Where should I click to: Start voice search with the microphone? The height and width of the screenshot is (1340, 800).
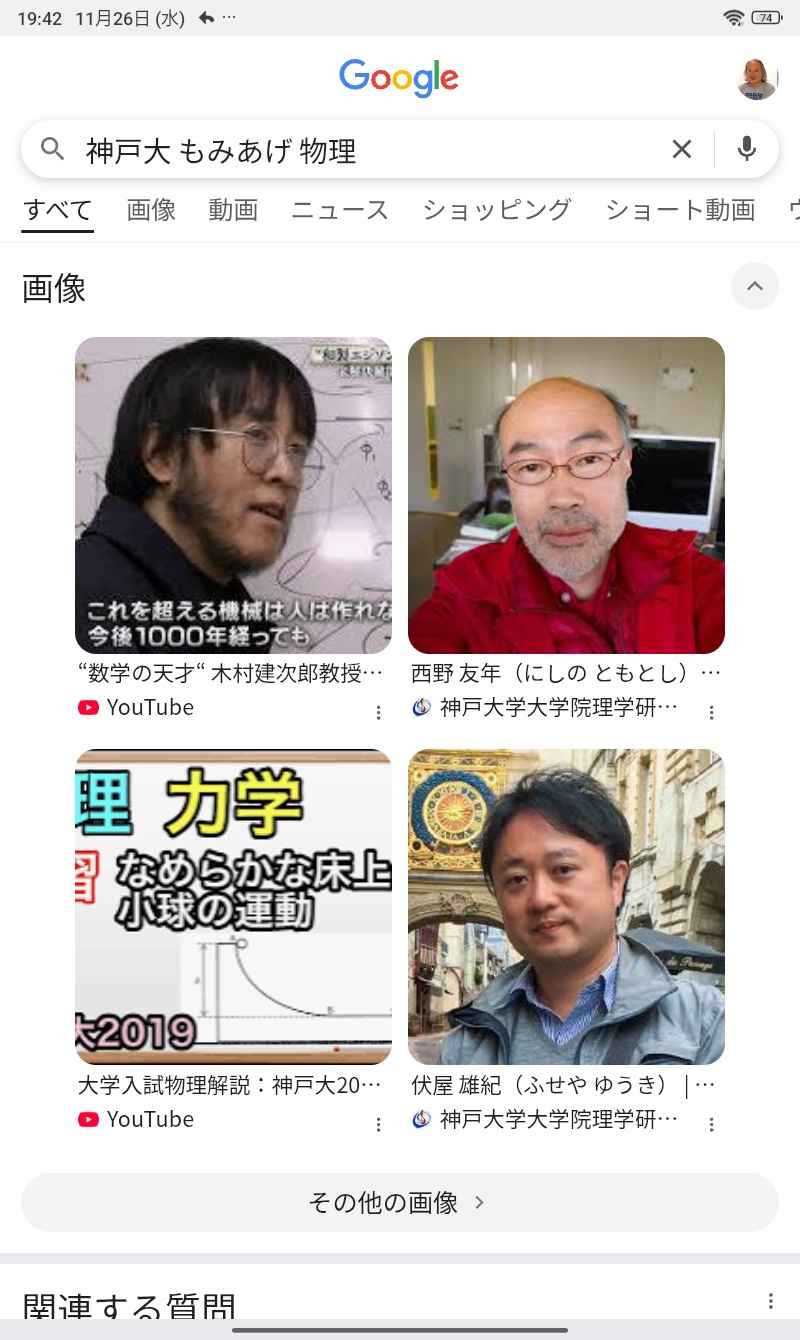pyautogui.click(x=746, y=150)
